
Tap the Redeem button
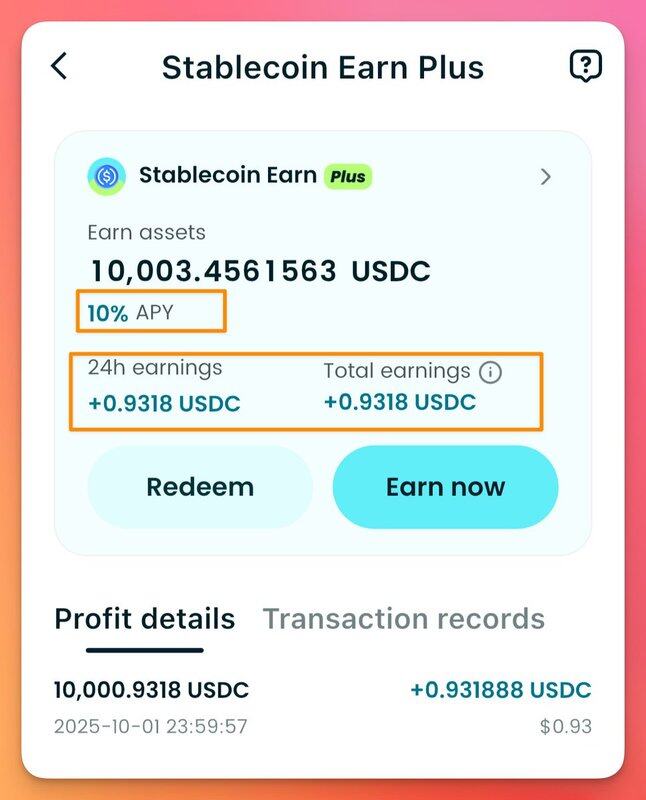pyautogui.click(x=200, y=487)
